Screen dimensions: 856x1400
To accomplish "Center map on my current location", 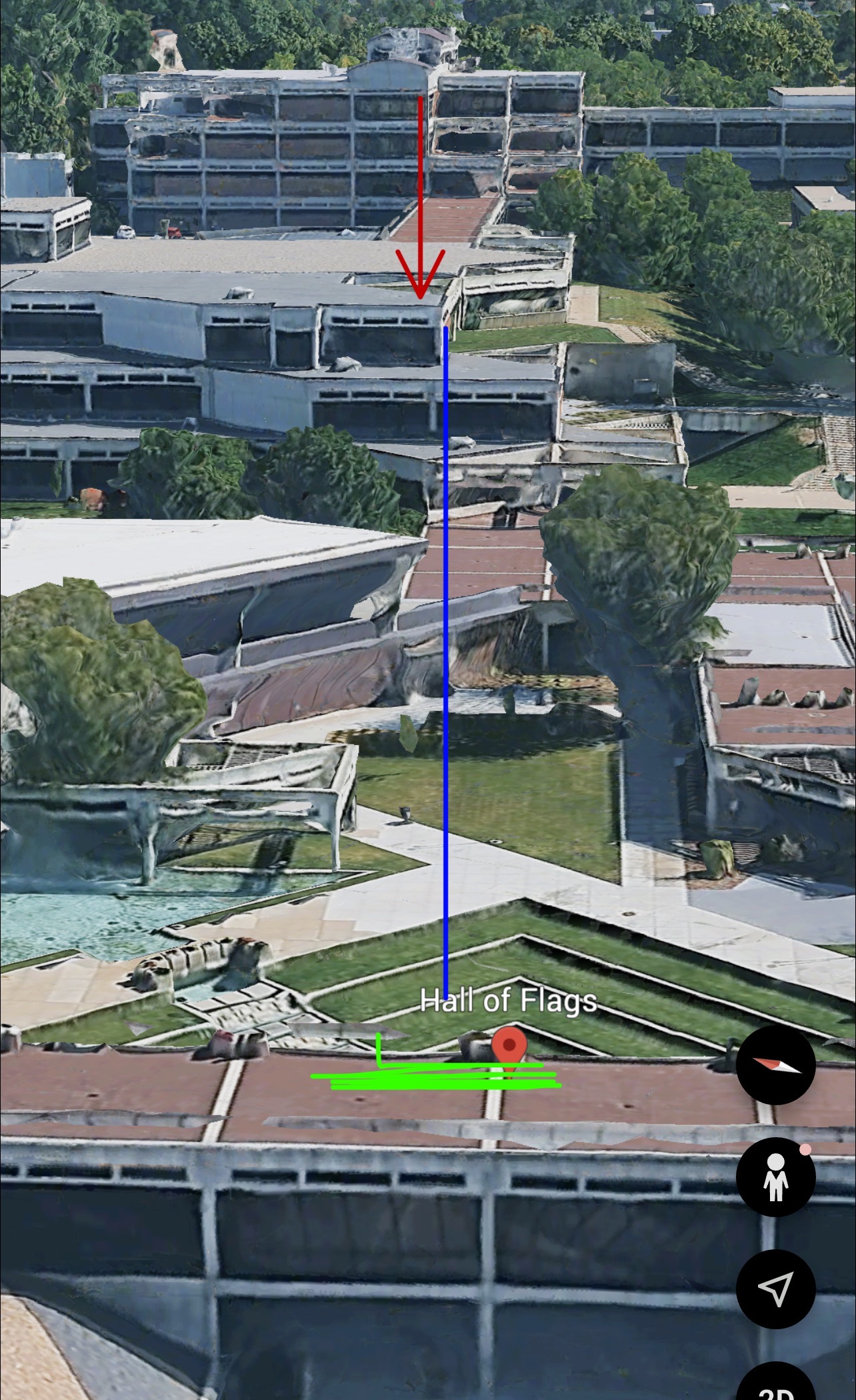I will (x=775, y=1289).
